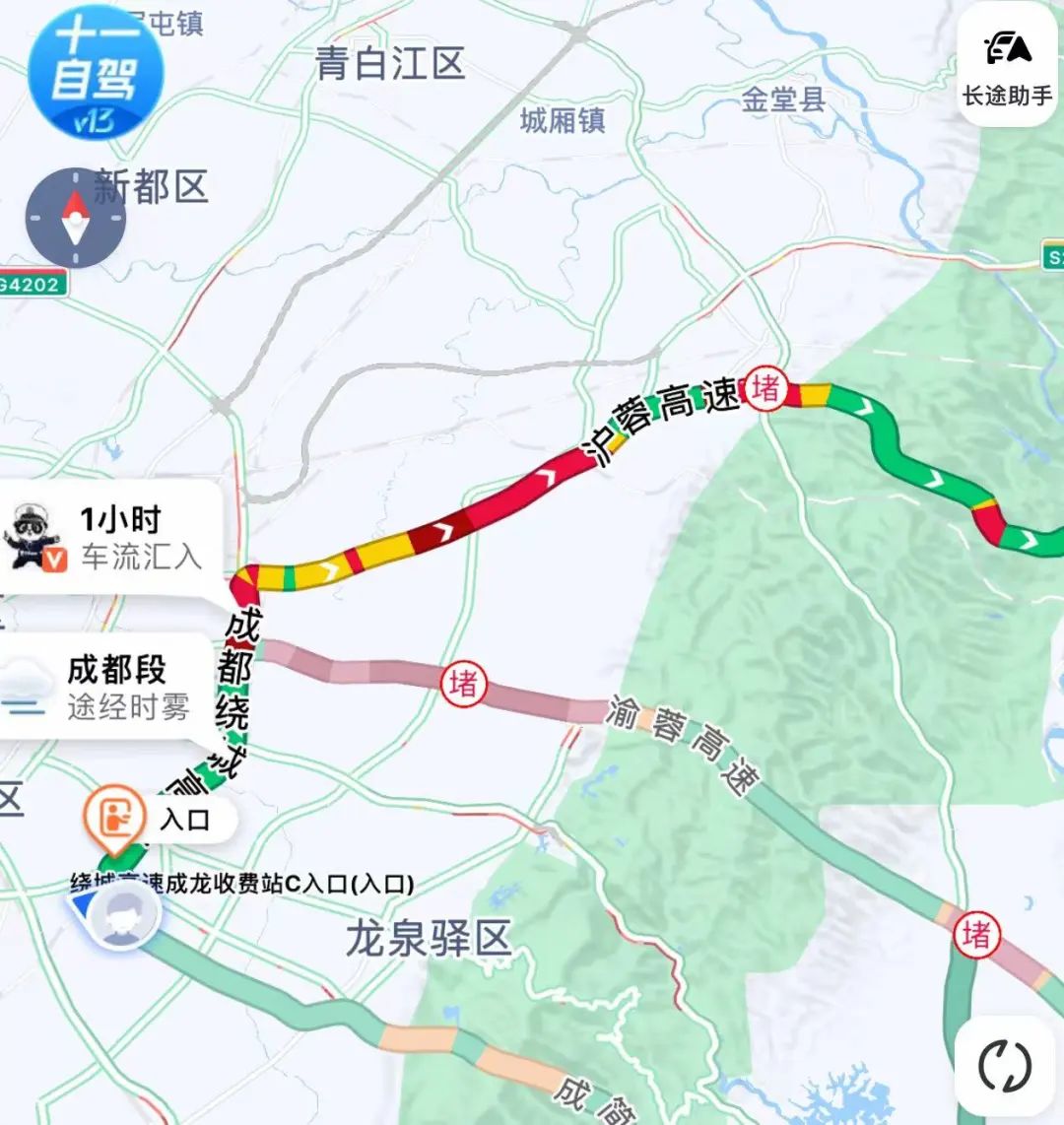This screenshot has height=1125, width=1064.
Task: View the 成都段 途经时雾 weather card
Action: point(104,688)
